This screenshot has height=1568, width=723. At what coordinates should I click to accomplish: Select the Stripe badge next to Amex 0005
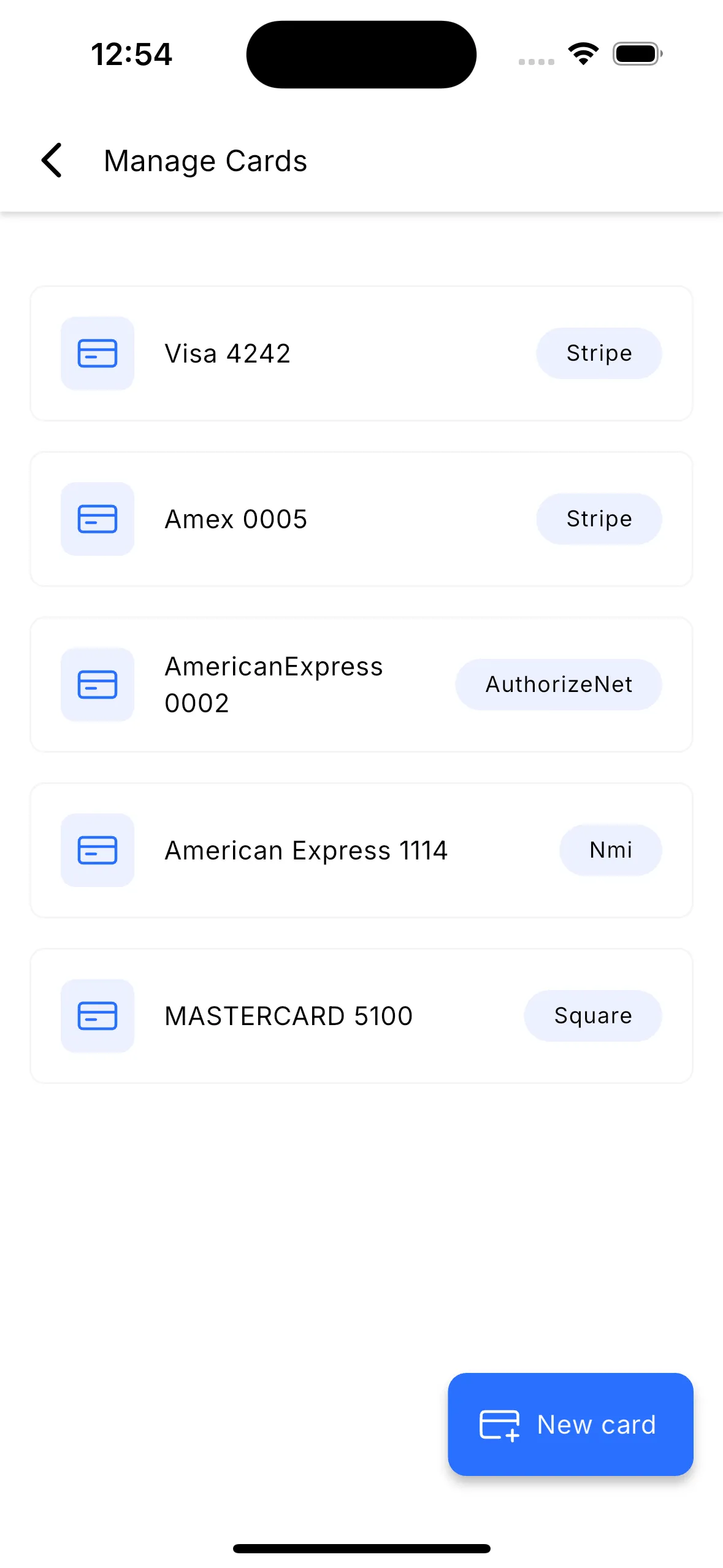(x=599, y=518)
